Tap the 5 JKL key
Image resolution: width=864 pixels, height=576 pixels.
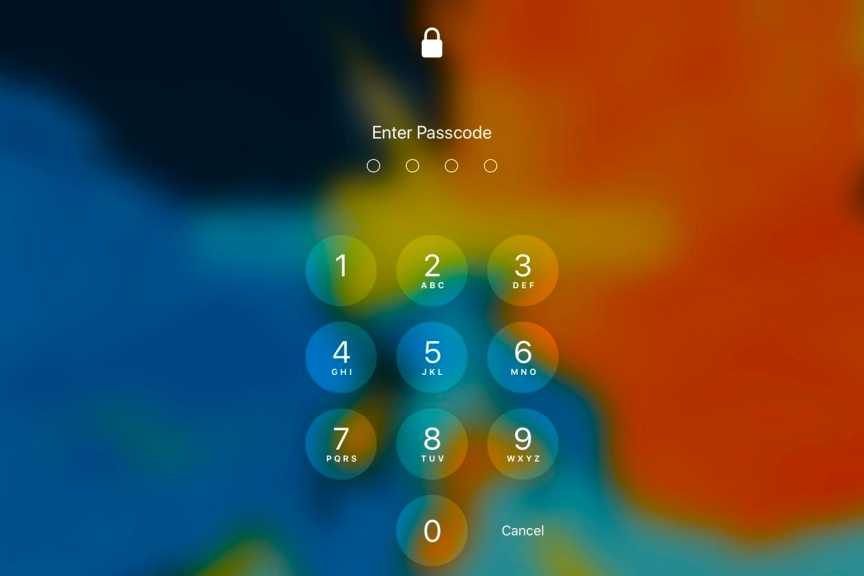point(432,357)
